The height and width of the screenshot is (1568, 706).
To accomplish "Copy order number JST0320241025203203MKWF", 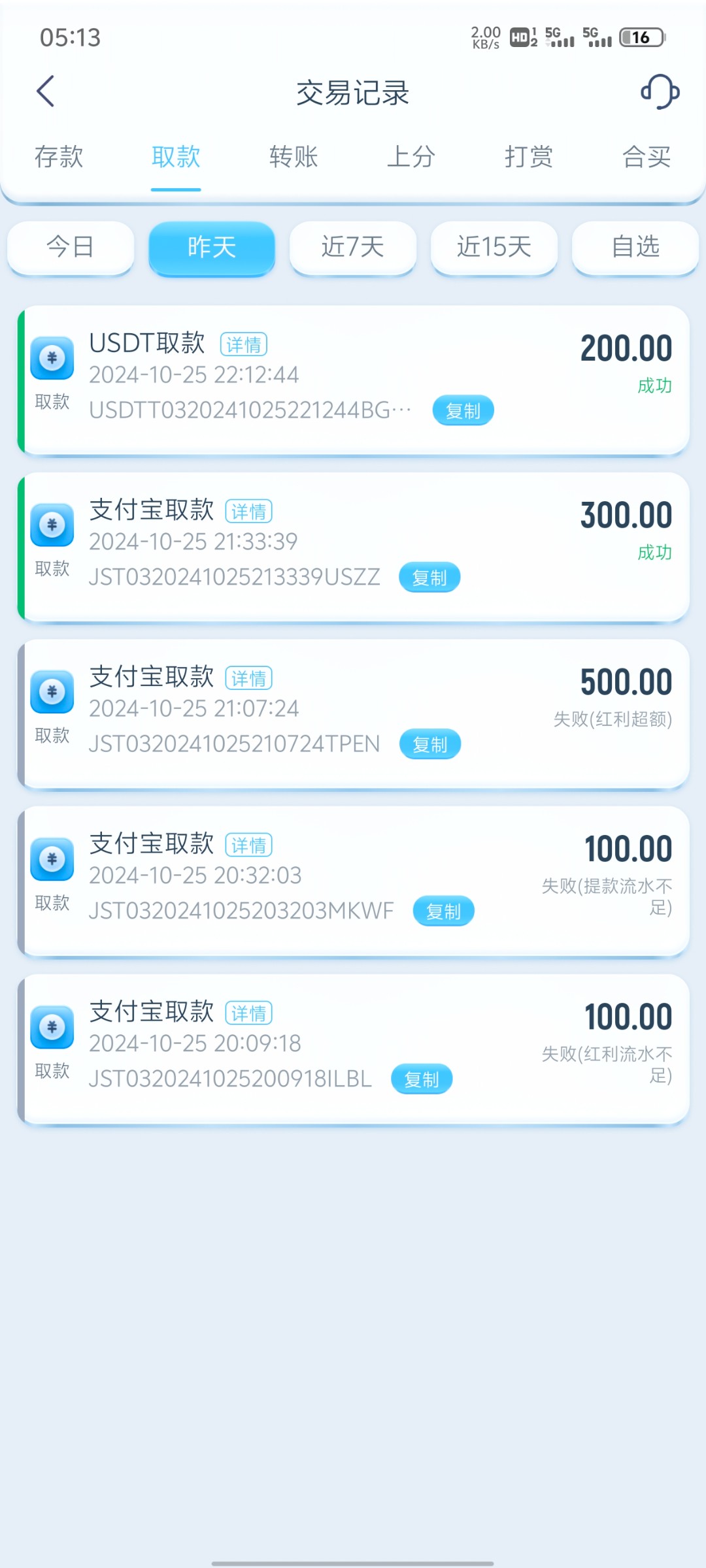I will (443, 911).
